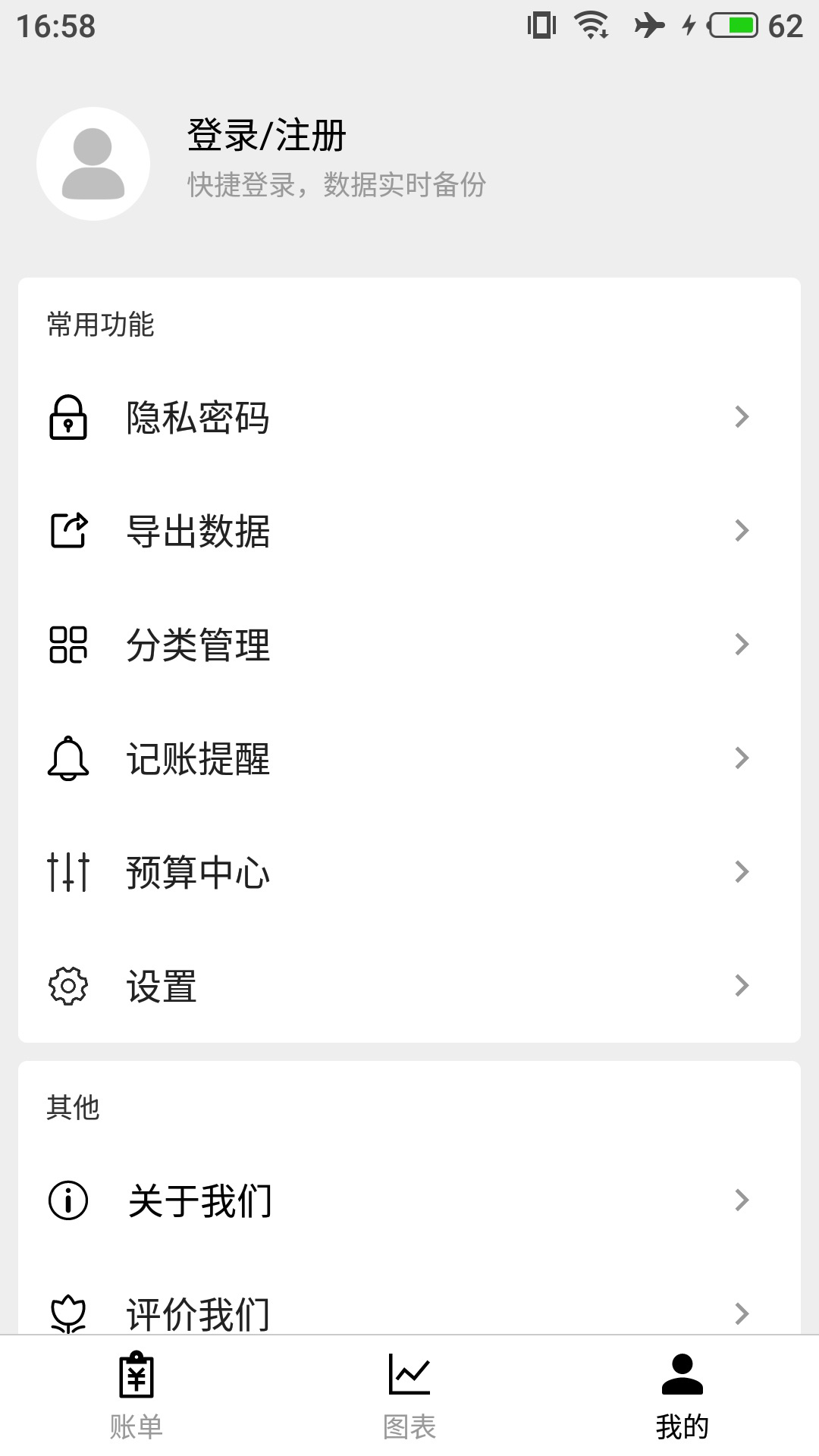Click the battery indicator in status bar
Image resolution: width=819 pixels, height=1456 pixels.
[734, 24]
